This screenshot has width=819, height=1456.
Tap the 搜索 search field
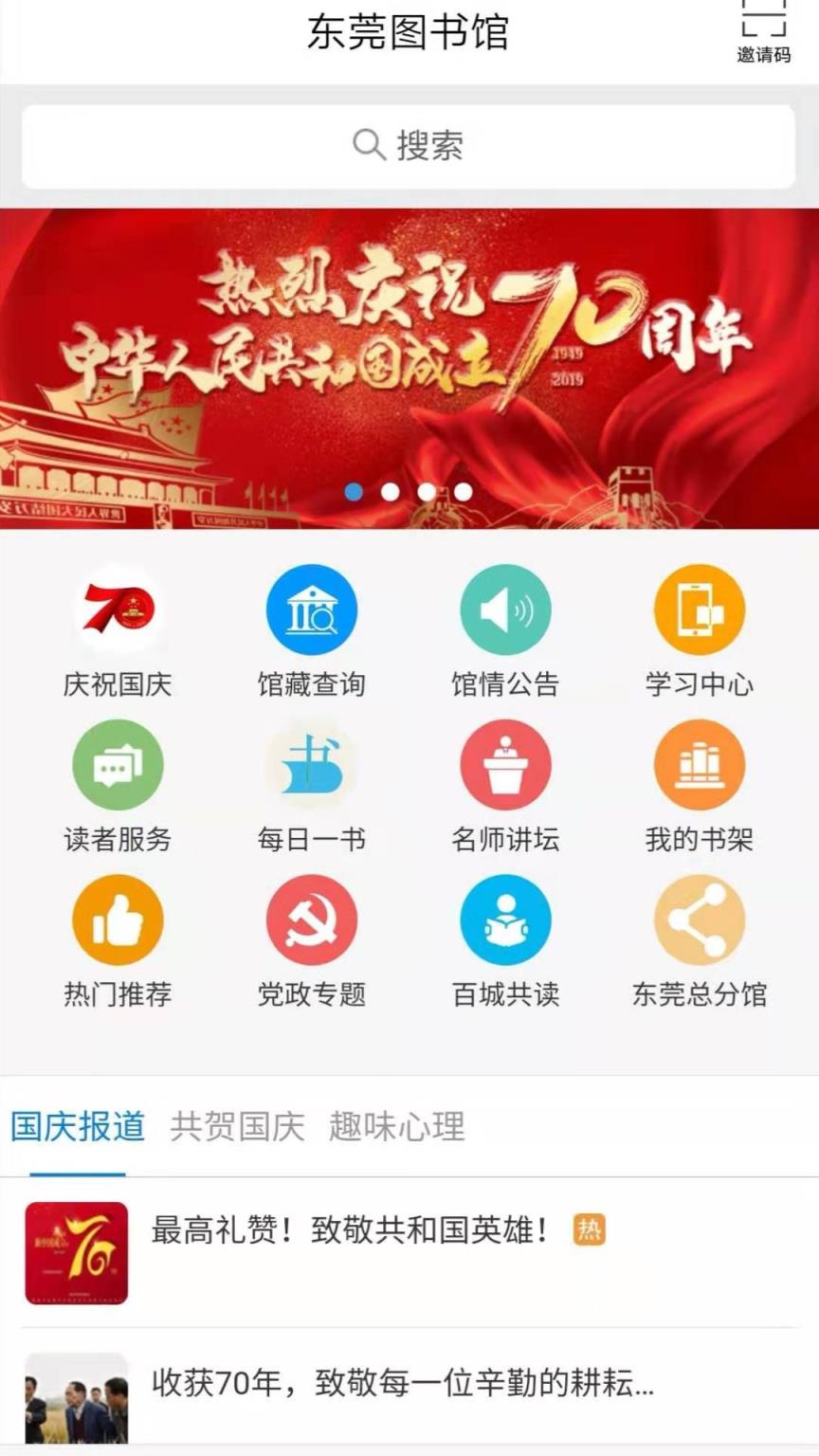(x=409, y=146)
